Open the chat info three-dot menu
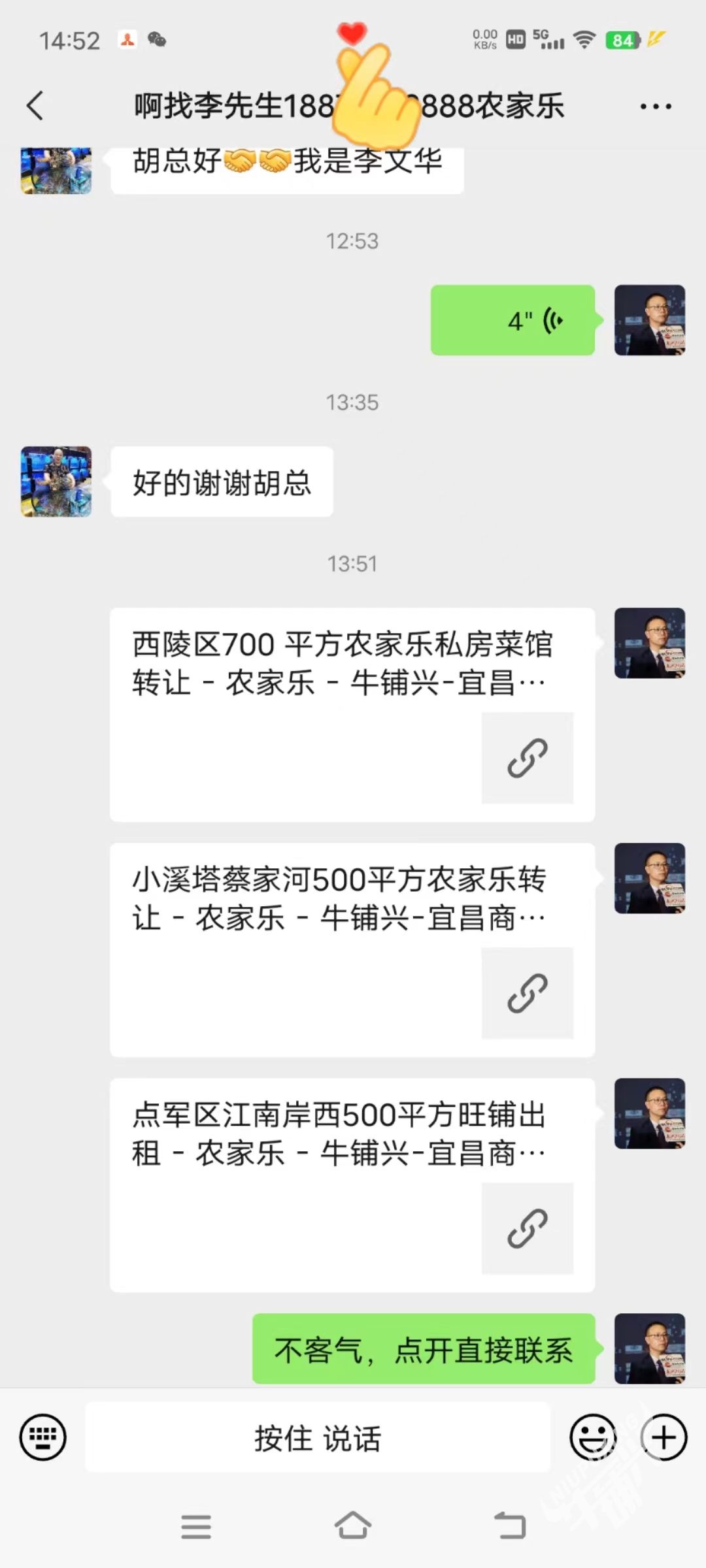The width and height of the screenshot is (706, 1568). coord(655,106)
